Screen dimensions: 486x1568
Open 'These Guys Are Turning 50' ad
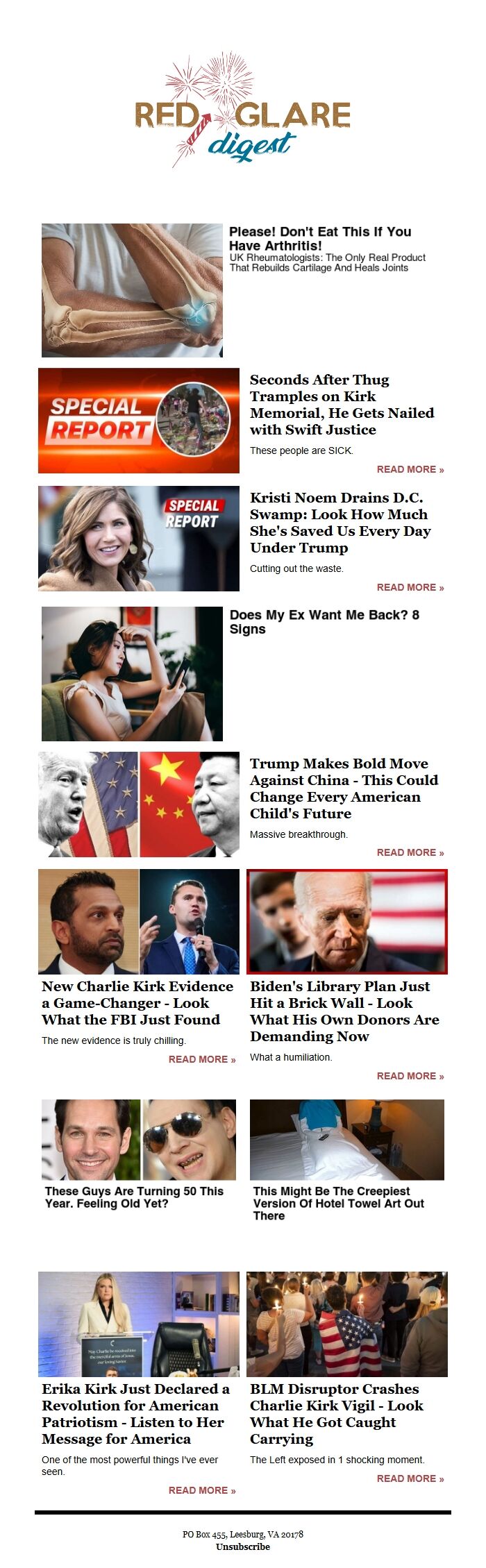pyautogui.click(x=134, y=1197)
